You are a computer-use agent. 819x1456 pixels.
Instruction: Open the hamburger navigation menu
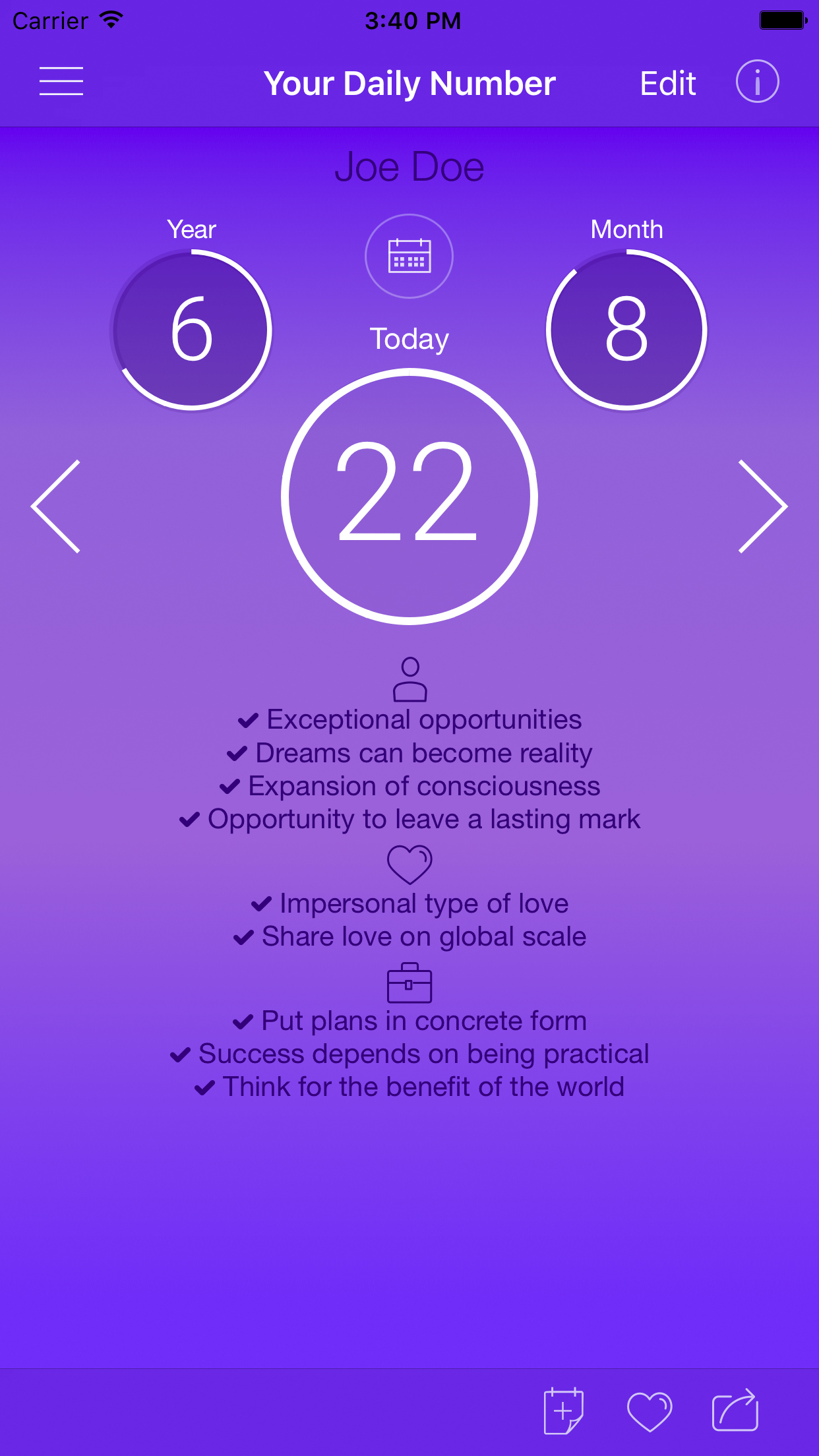pyautogui.click(x=61, y=81)
